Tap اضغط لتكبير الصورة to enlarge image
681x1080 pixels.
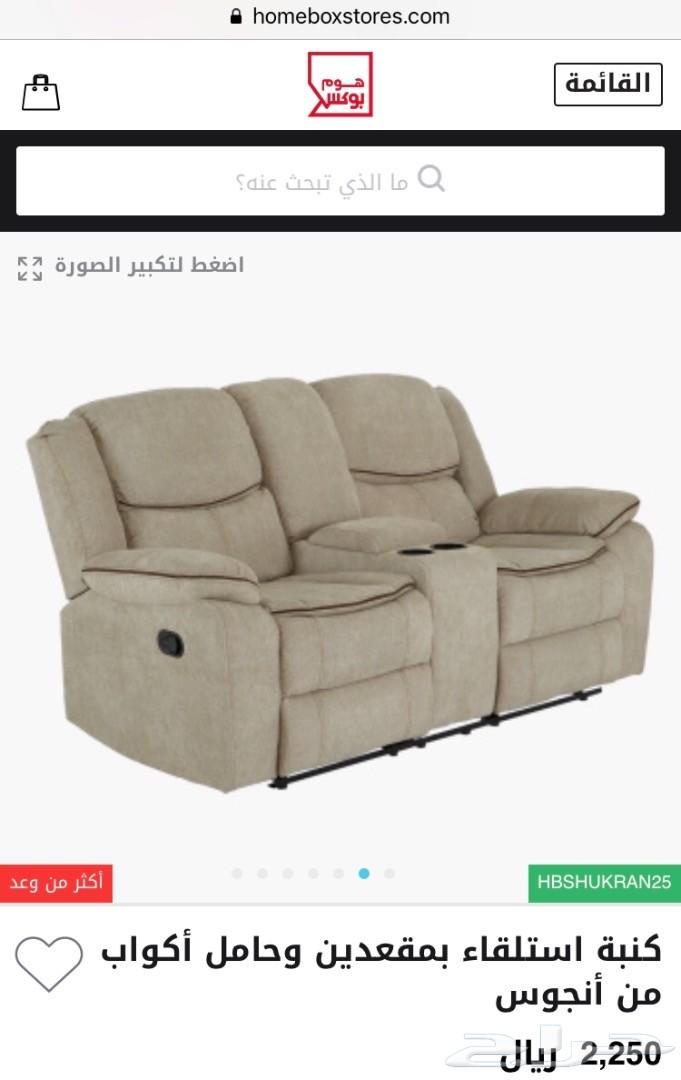[131, 266]
